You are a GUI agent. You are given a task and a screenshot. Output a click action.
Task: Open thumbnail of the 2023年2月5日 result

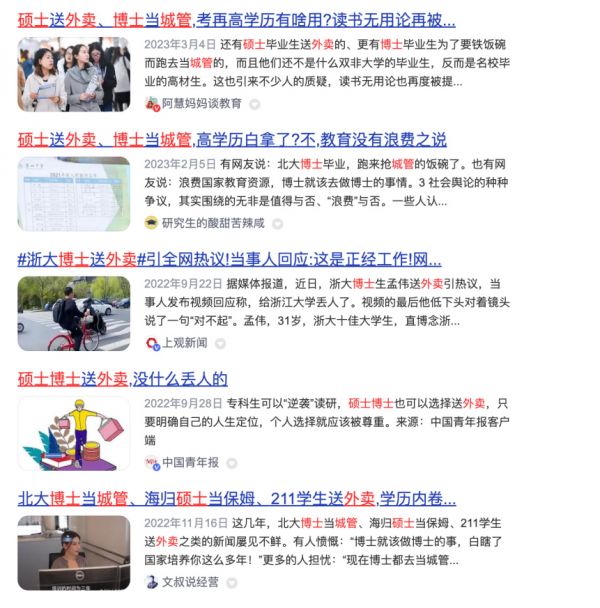[74, 193]
